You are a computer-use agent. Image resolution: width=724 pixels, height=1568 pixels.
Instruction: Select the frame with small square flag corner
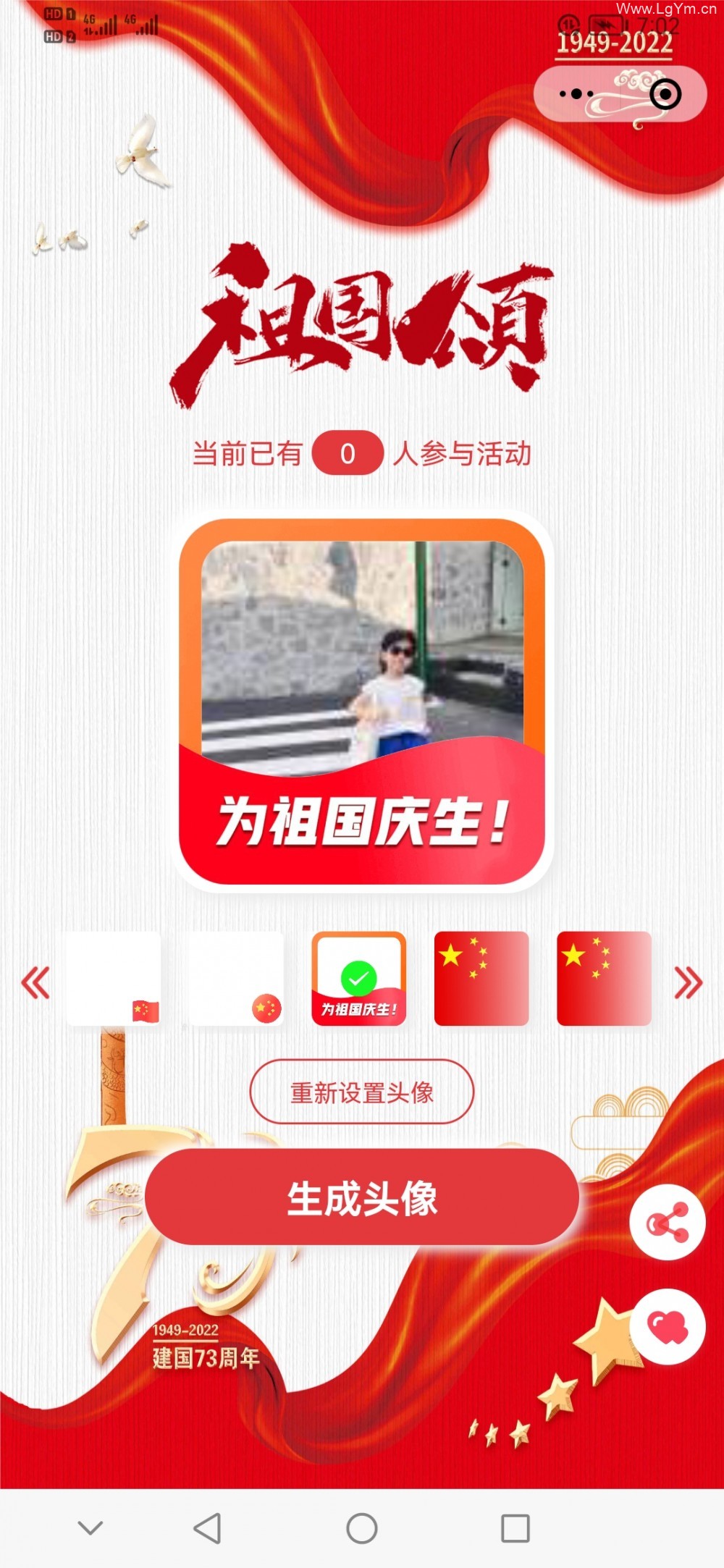click(x=114, y=978)
